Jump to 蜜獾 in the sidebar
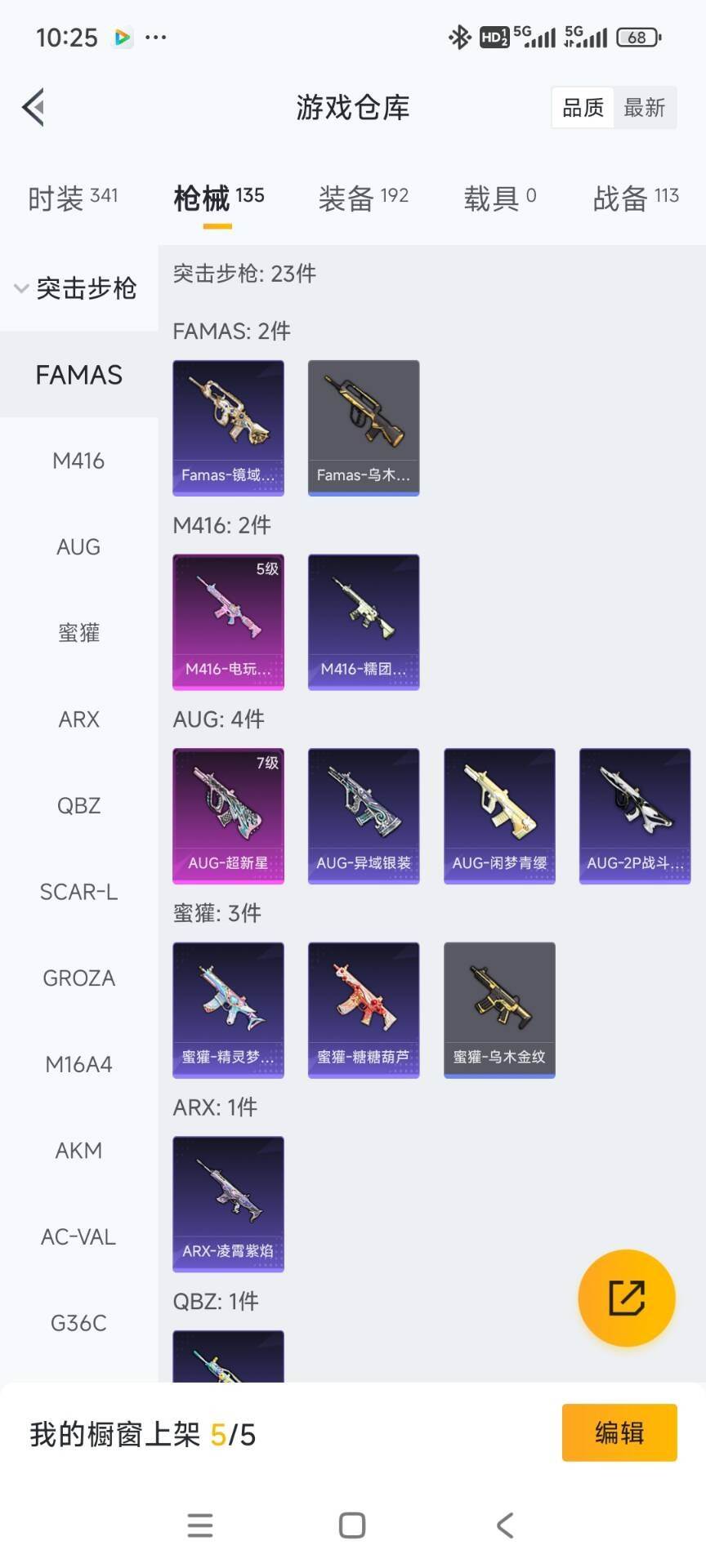706x1568 pixels. click(78, 633)
